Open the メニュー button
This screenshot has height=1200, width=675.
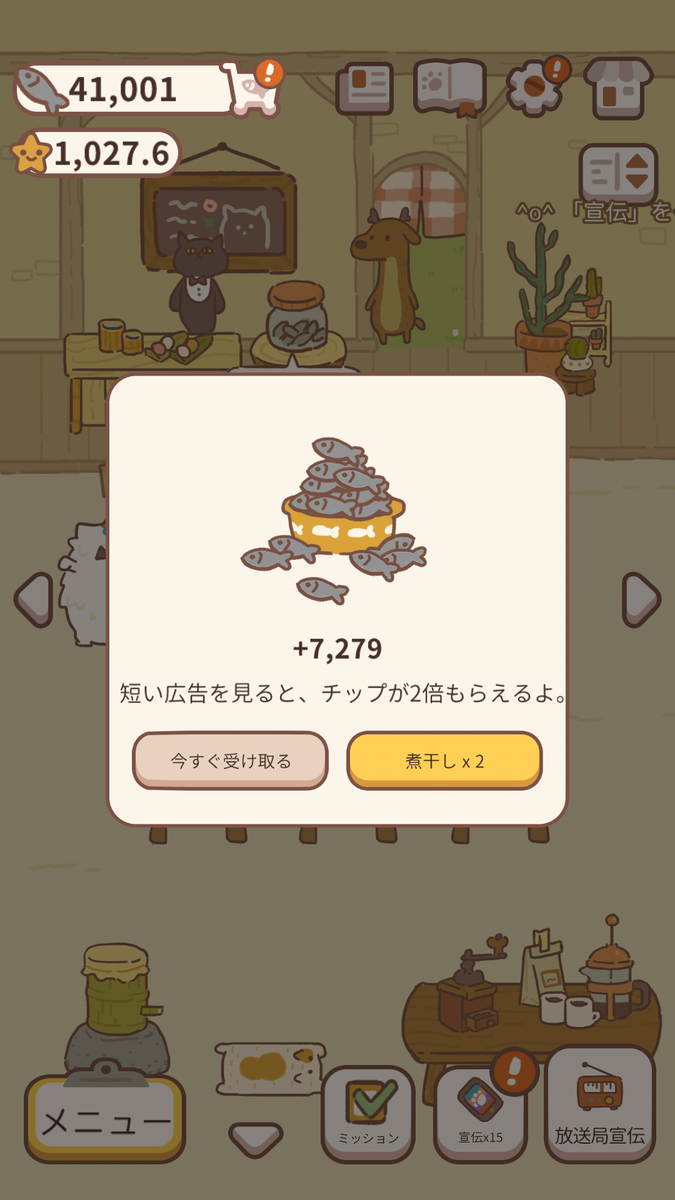(105, 1122)
